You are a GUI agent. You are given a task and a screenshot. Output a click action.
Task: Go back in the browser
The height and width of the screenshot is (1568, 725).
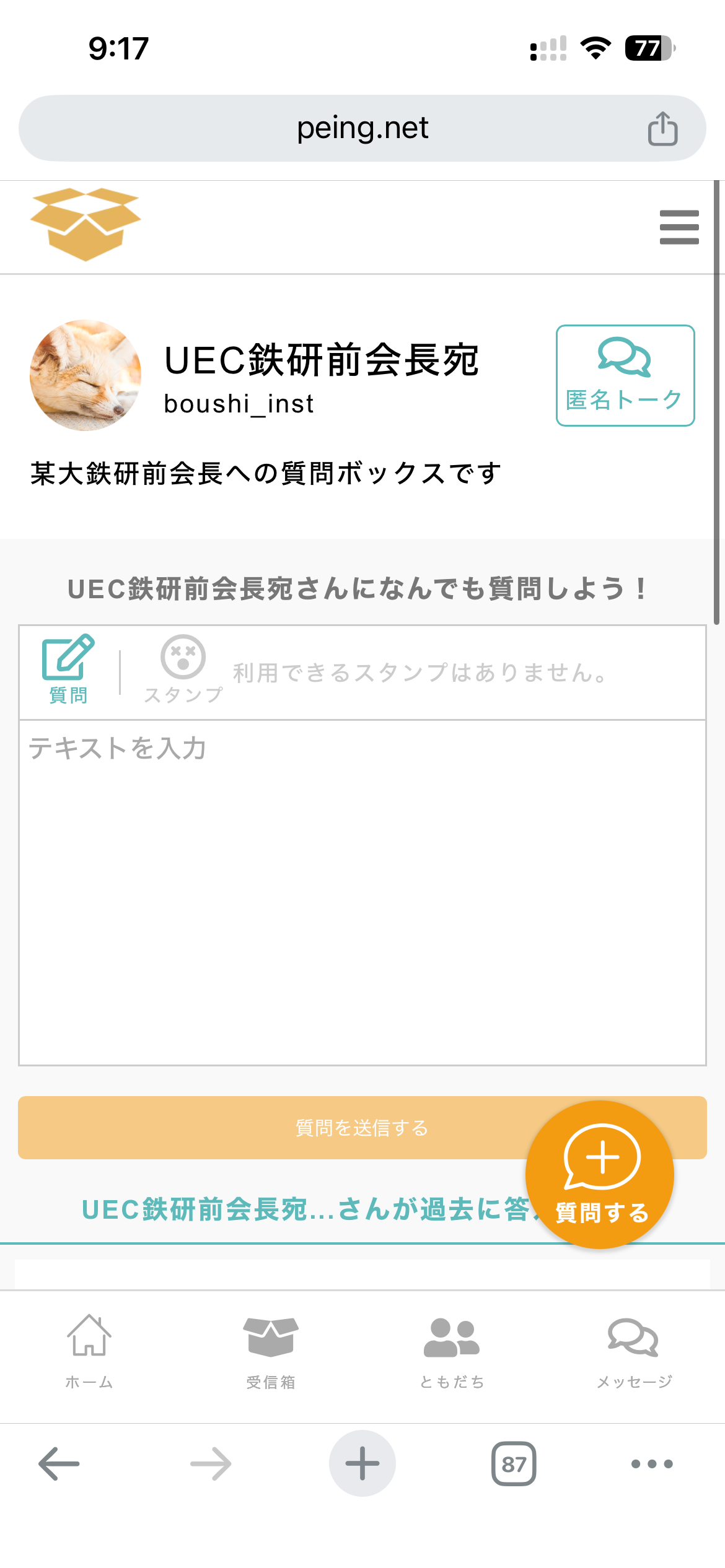coord(59,1464)
